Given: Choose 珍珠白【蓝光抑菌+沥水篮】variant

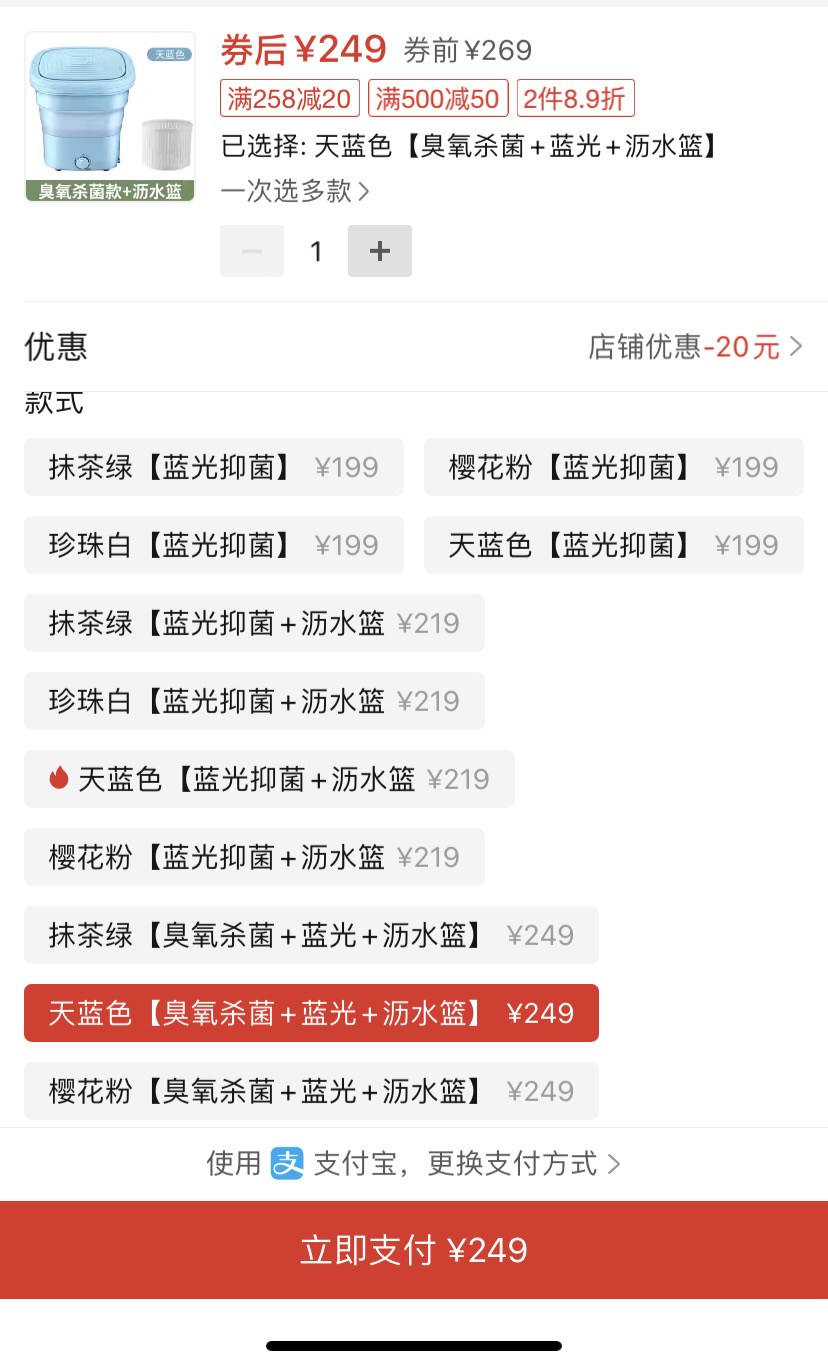Looking at the screenshot, I should [x=254, y=701].
